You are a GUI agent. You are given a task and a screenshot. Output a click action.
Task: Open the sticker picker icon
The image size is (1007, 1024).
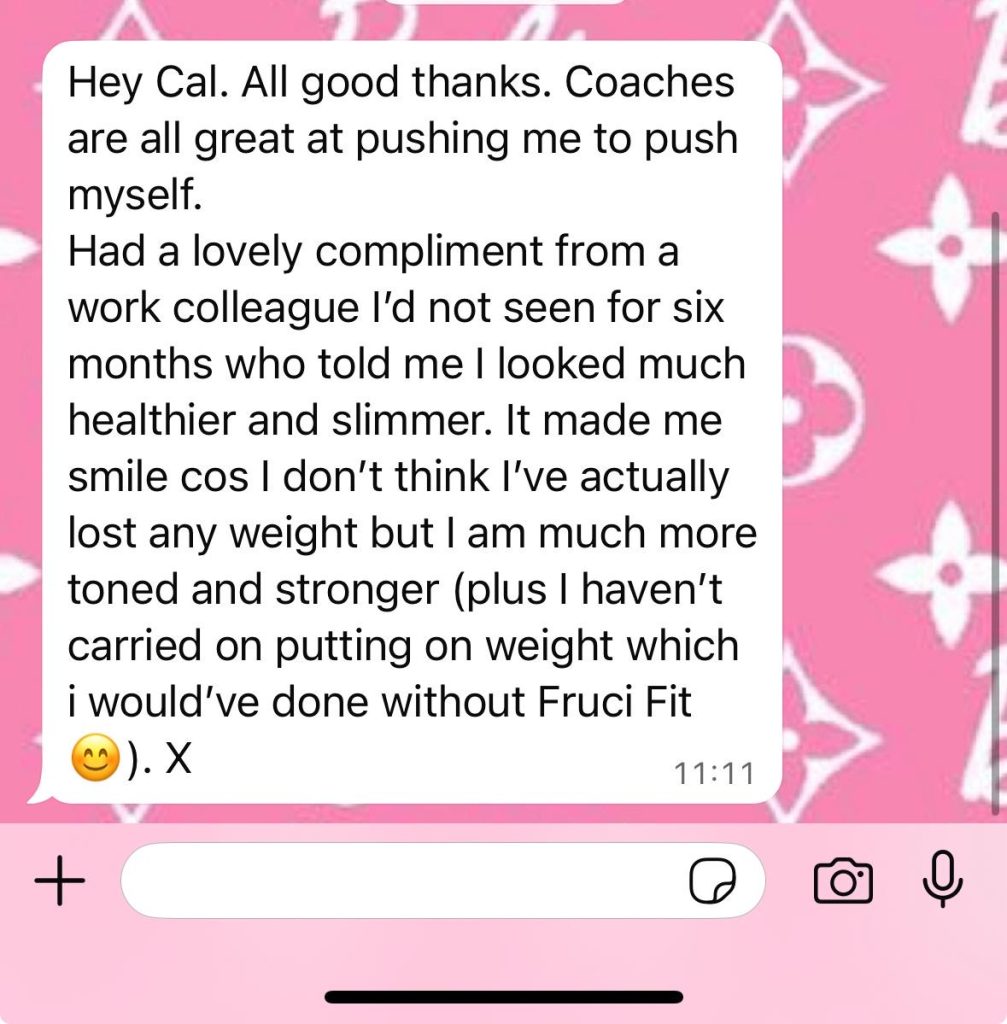click(x=712, y=881)
